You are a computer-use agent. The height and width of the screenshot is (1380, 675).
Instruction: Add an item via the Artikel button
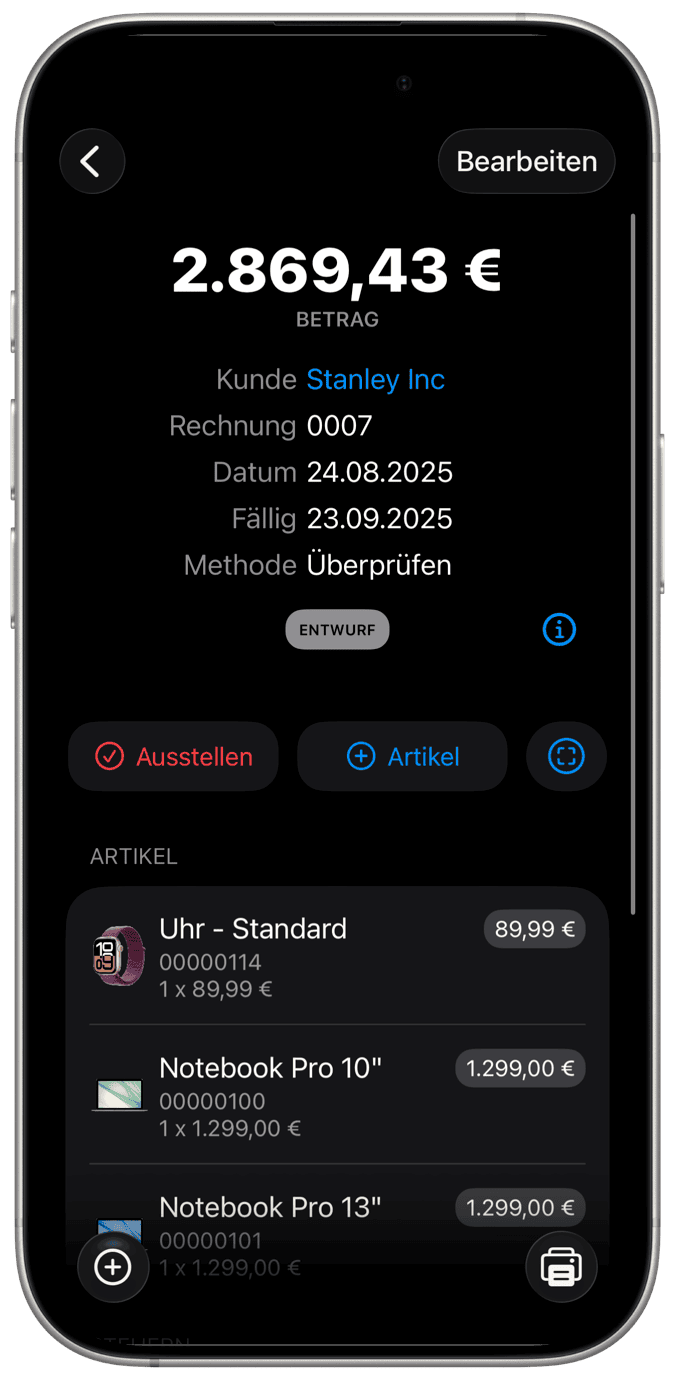pos(402,757)
